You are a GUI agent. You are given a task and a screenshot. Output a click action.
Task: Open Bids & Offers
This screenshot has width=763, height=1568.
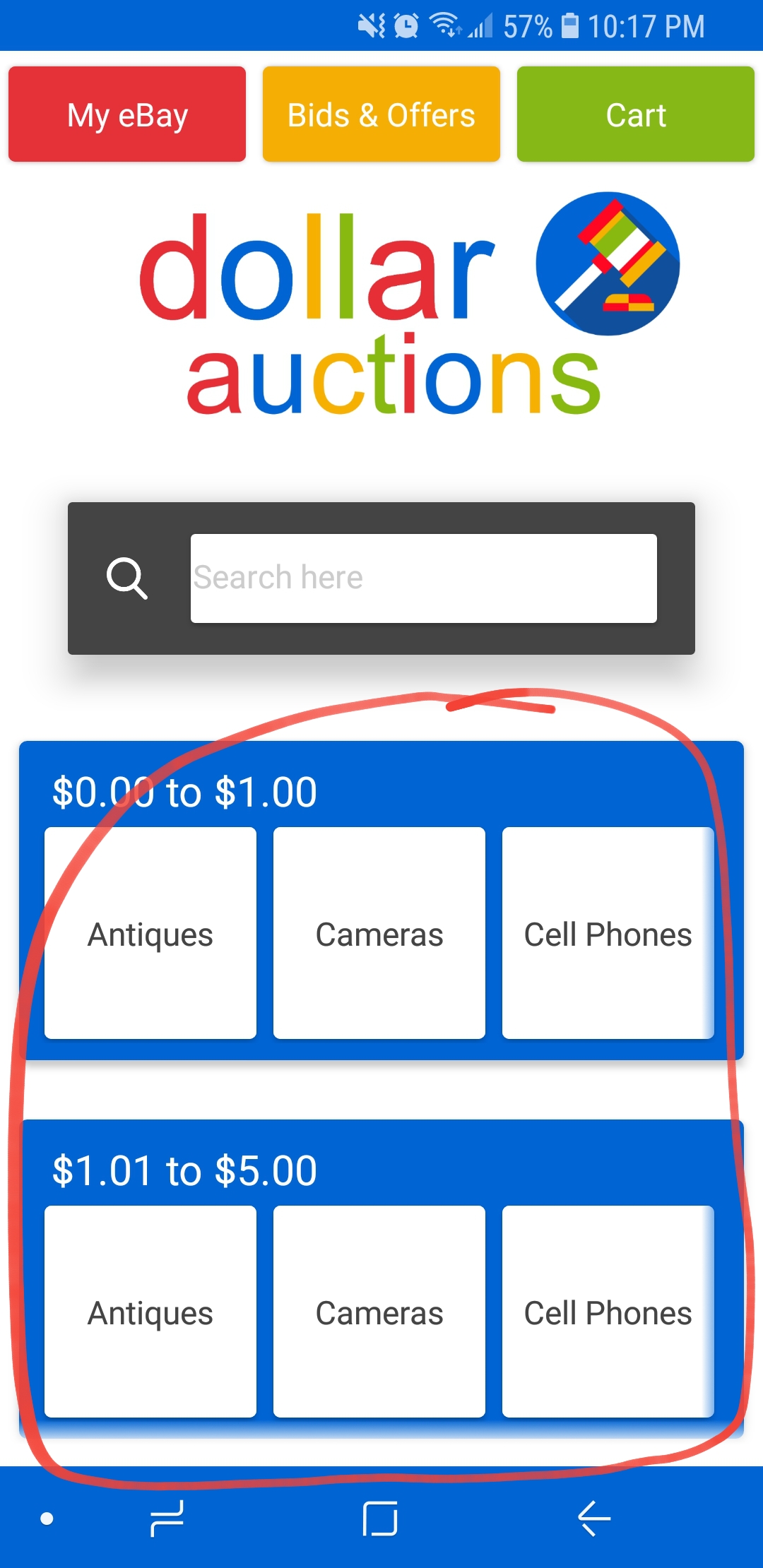click(381, 114)
